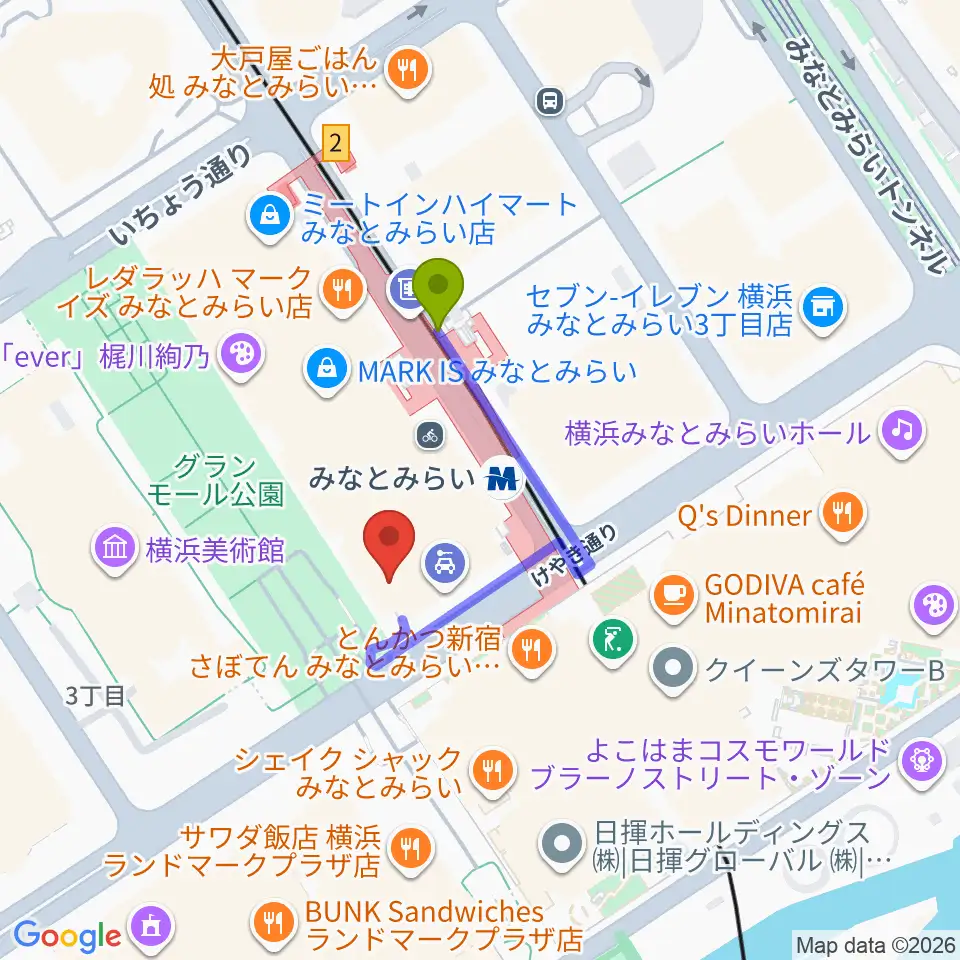This screenshot has height=960, width=960.
Task: Open the 横浜美術館 museum marker
Action: pos(114,548)
